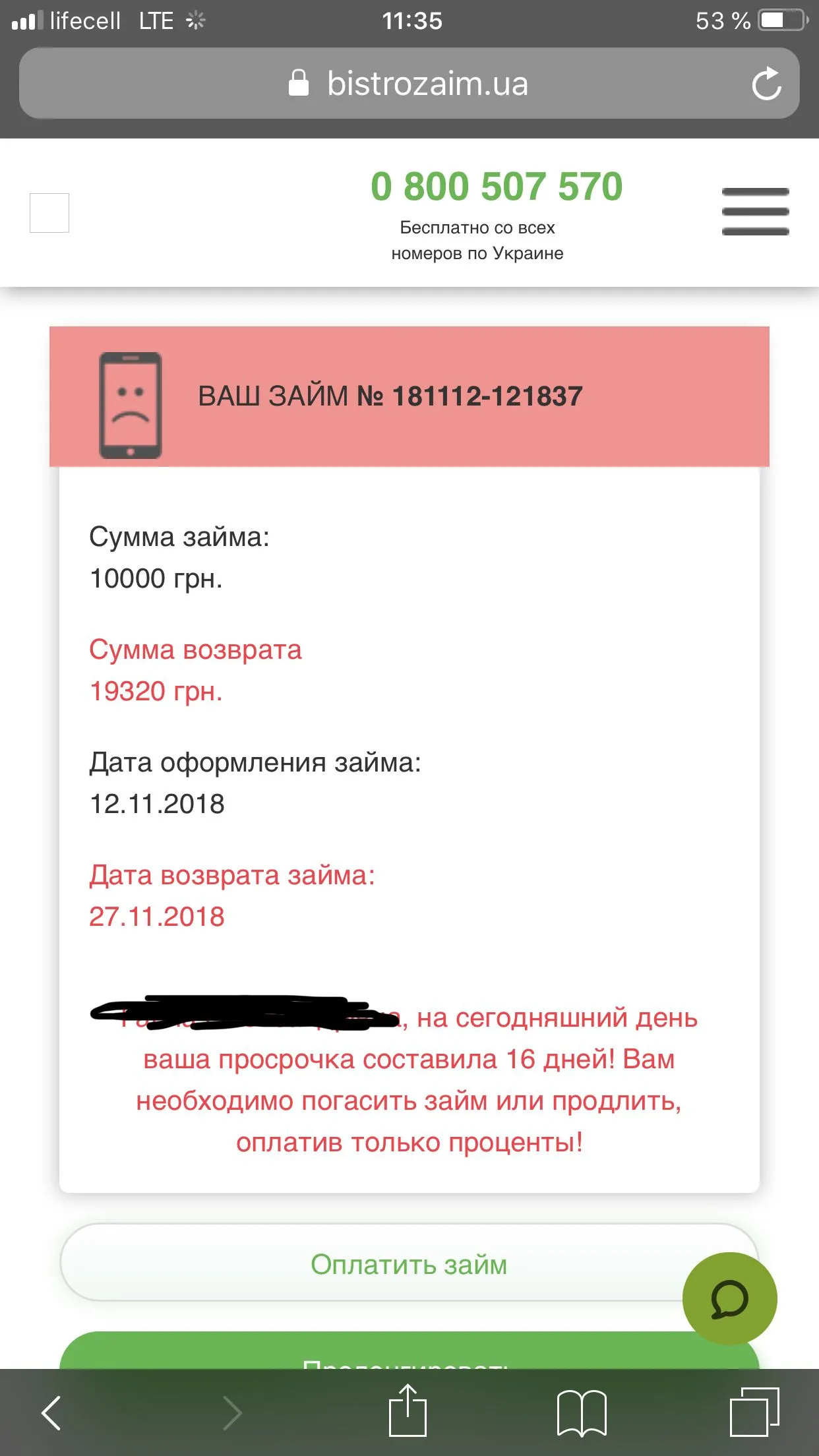Call the 0 800 507 570 hotline
This screenshot has height=1456, width=819.
tap(496, 187)
